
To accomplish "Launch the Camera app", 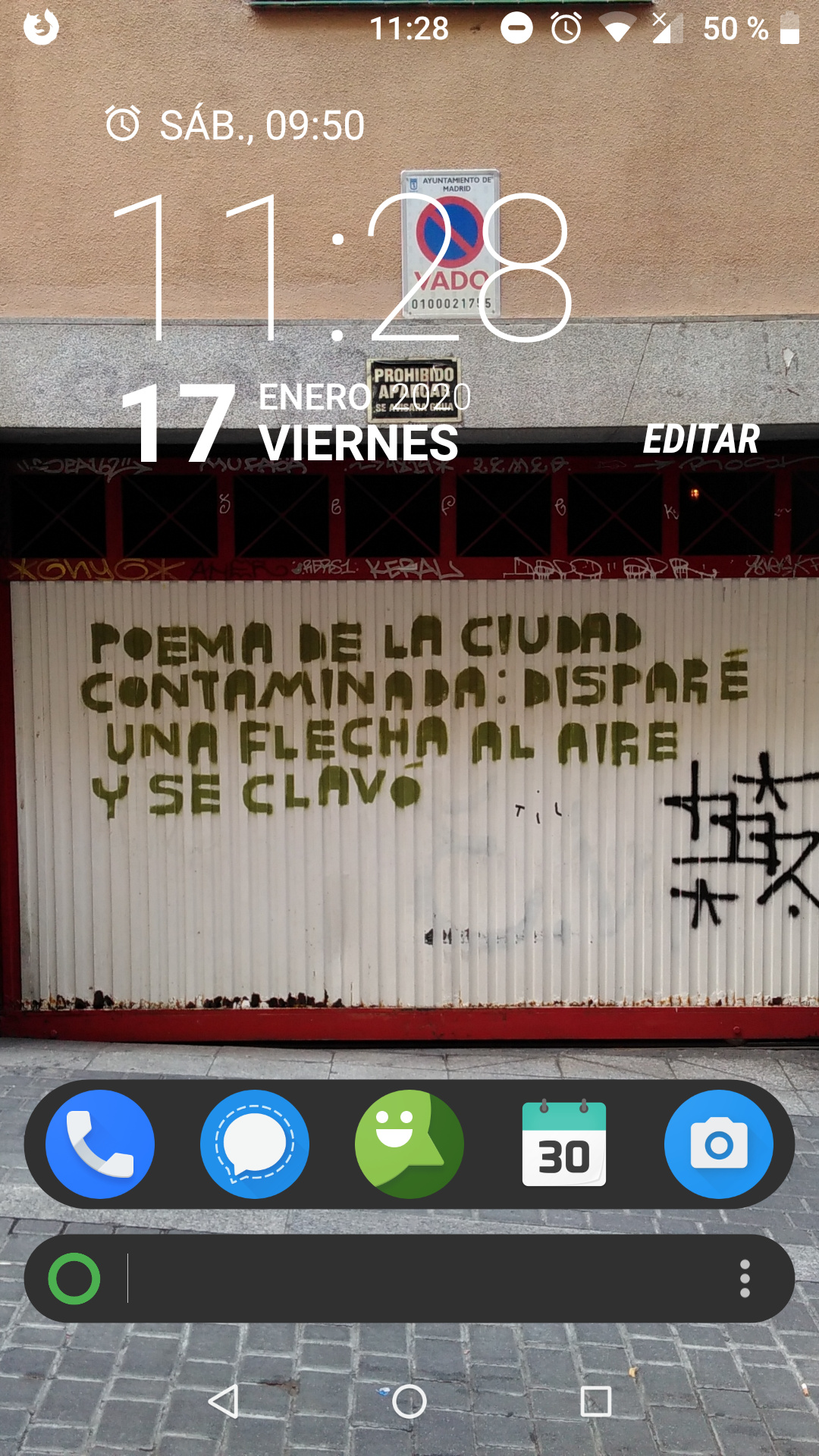I will pyautogui.click(x=719, y=1144).
